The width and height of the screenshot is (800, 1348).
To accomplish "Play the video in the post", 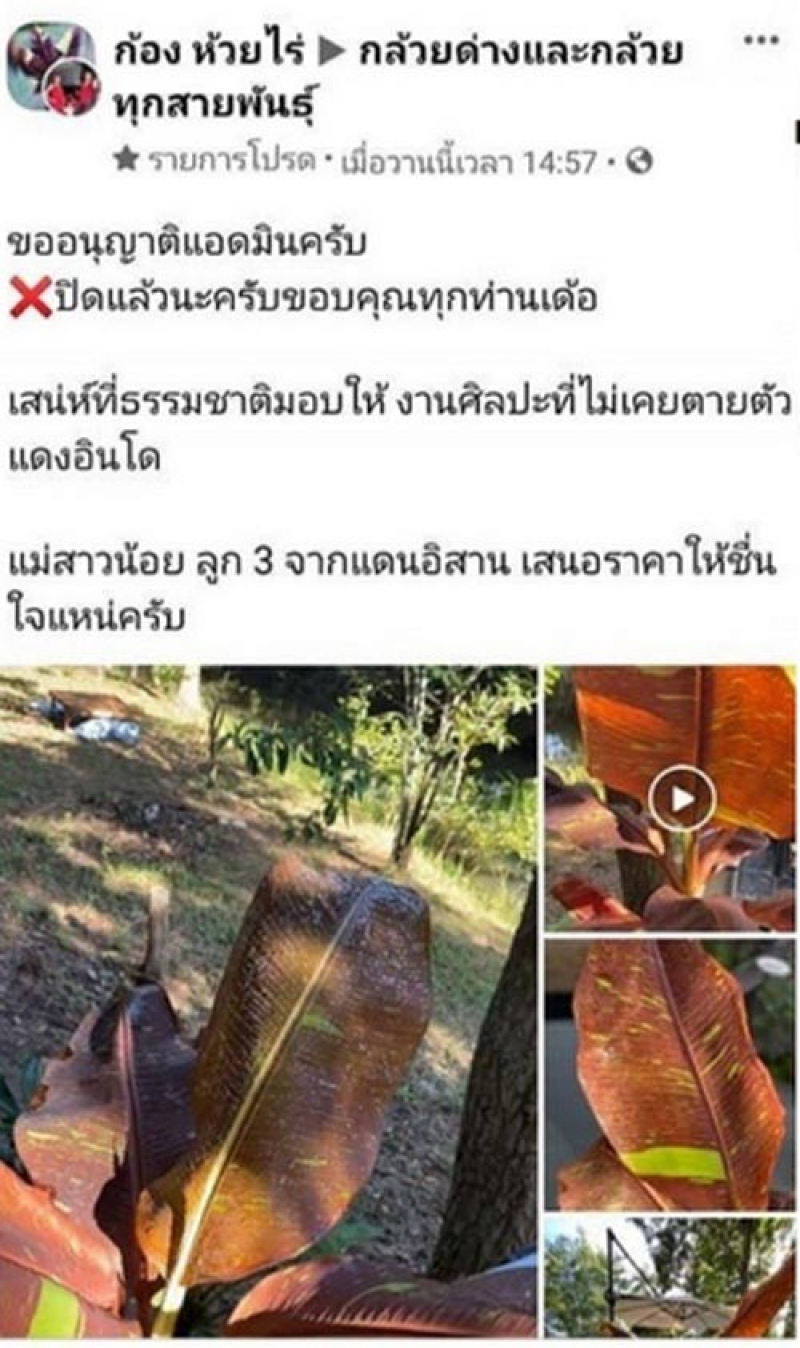I will (681, 798).
